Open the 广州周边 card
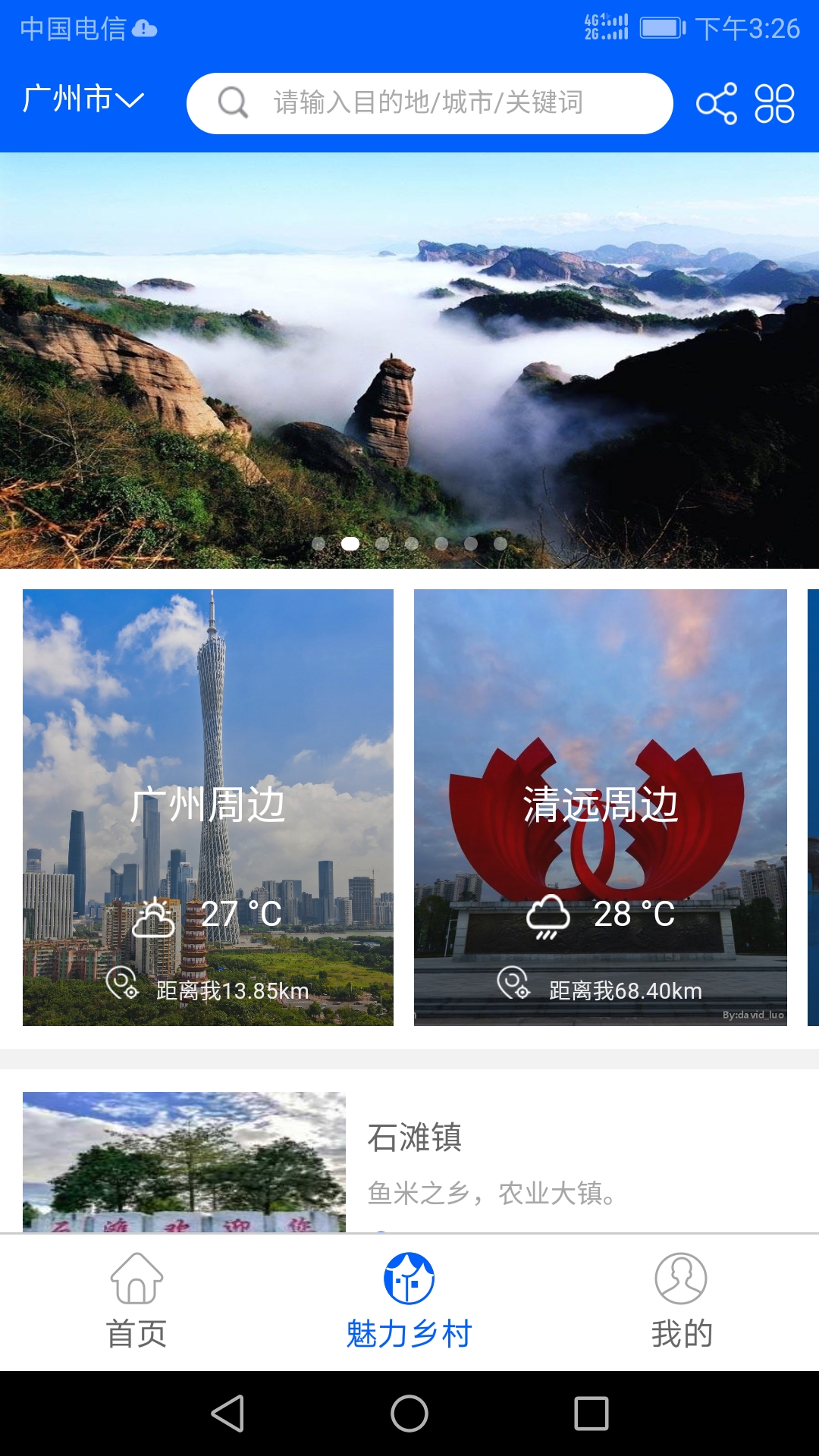 (x=208, y=807)
